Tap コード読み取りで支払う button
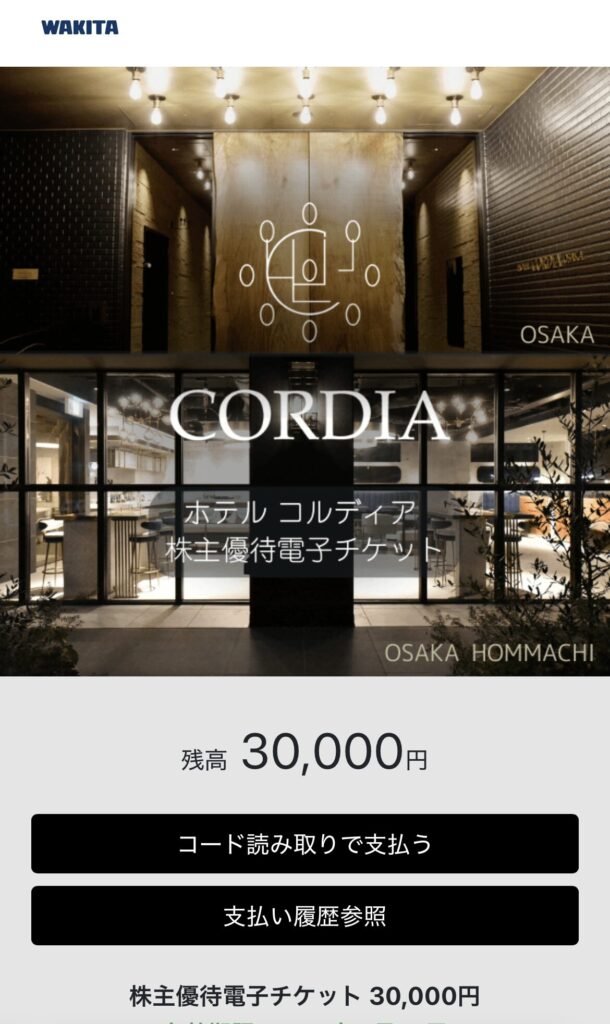This screenshot has width=610, height=1024. click(304, 843)
